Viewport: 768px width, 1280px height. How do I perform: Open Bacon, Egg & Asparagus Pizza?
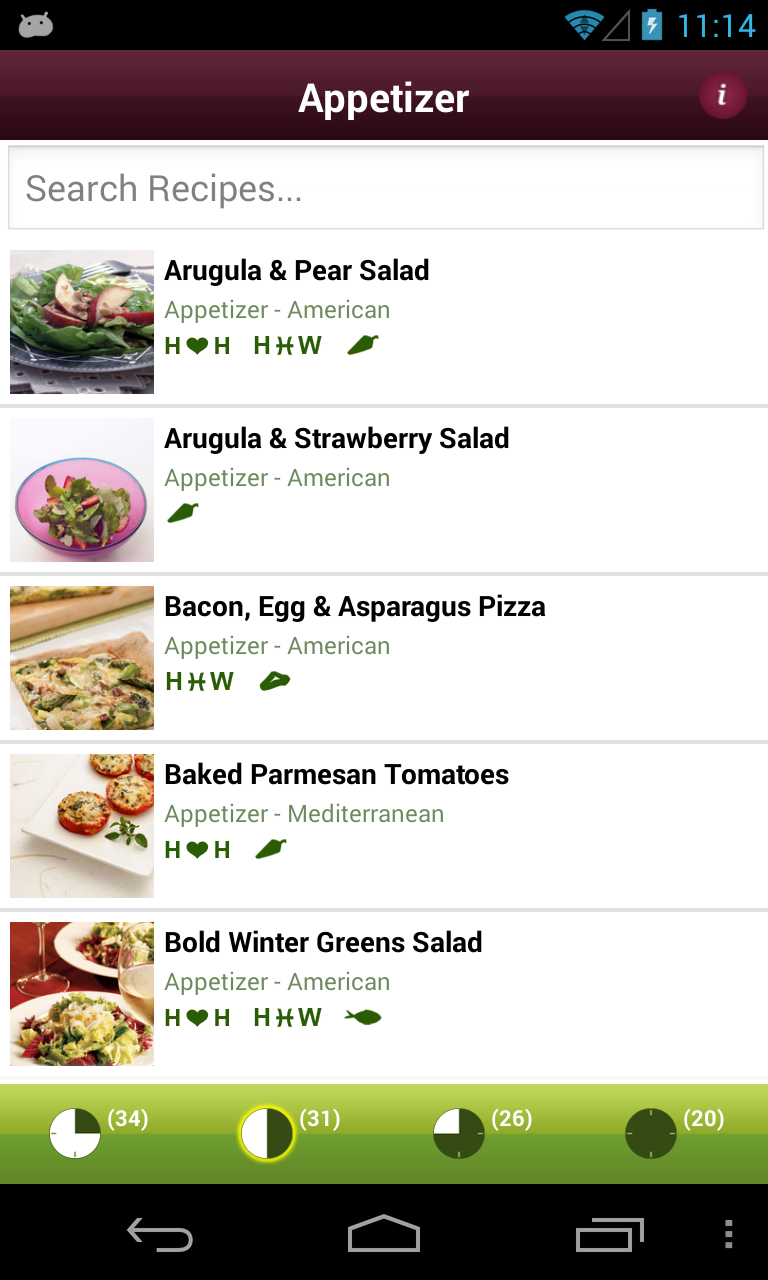click(x=384, y=657)
